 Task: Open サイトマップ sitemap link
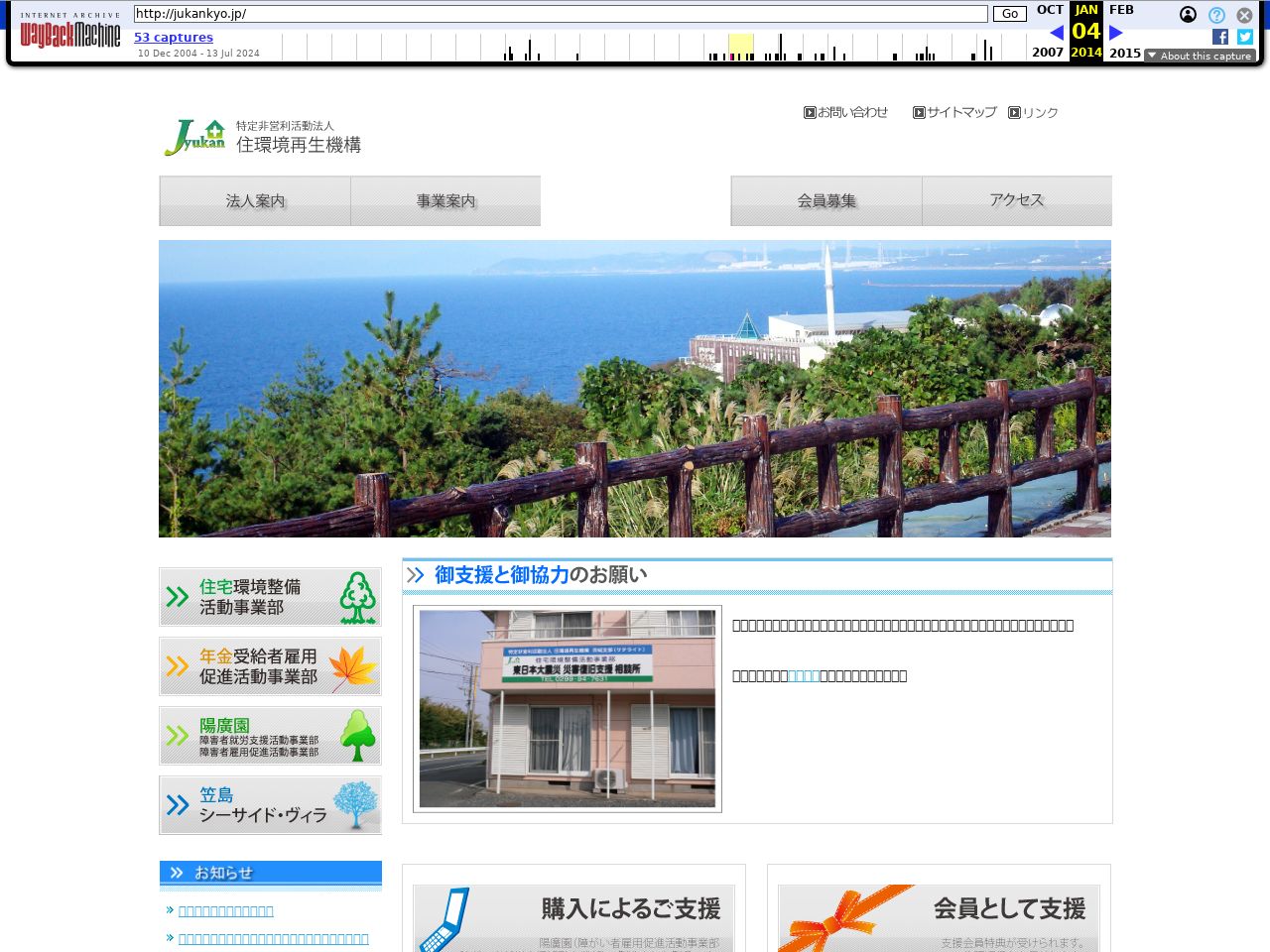click(x=954, y=113)
